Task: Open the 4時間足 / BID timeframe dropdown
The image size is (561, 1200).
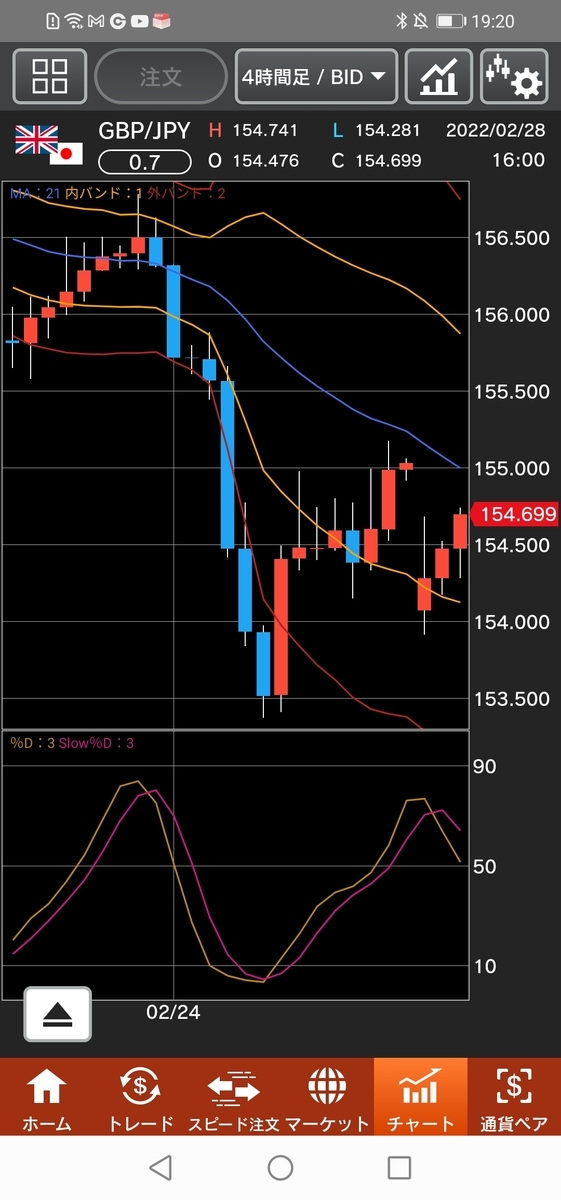Action: [316, 77]
